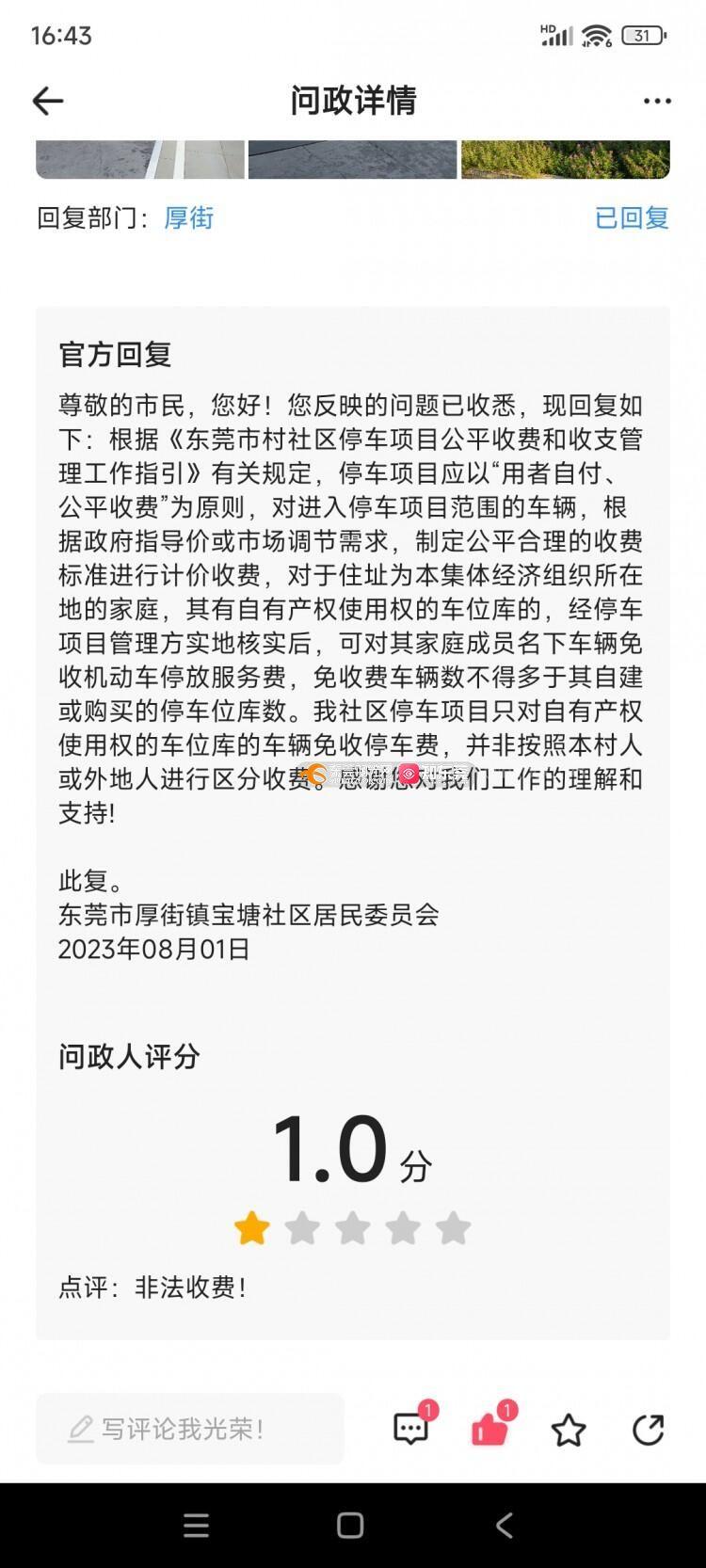This screenshot has height=1568, width=706.
Task: Share this 问政 post
Action: tap(648, 1429)
